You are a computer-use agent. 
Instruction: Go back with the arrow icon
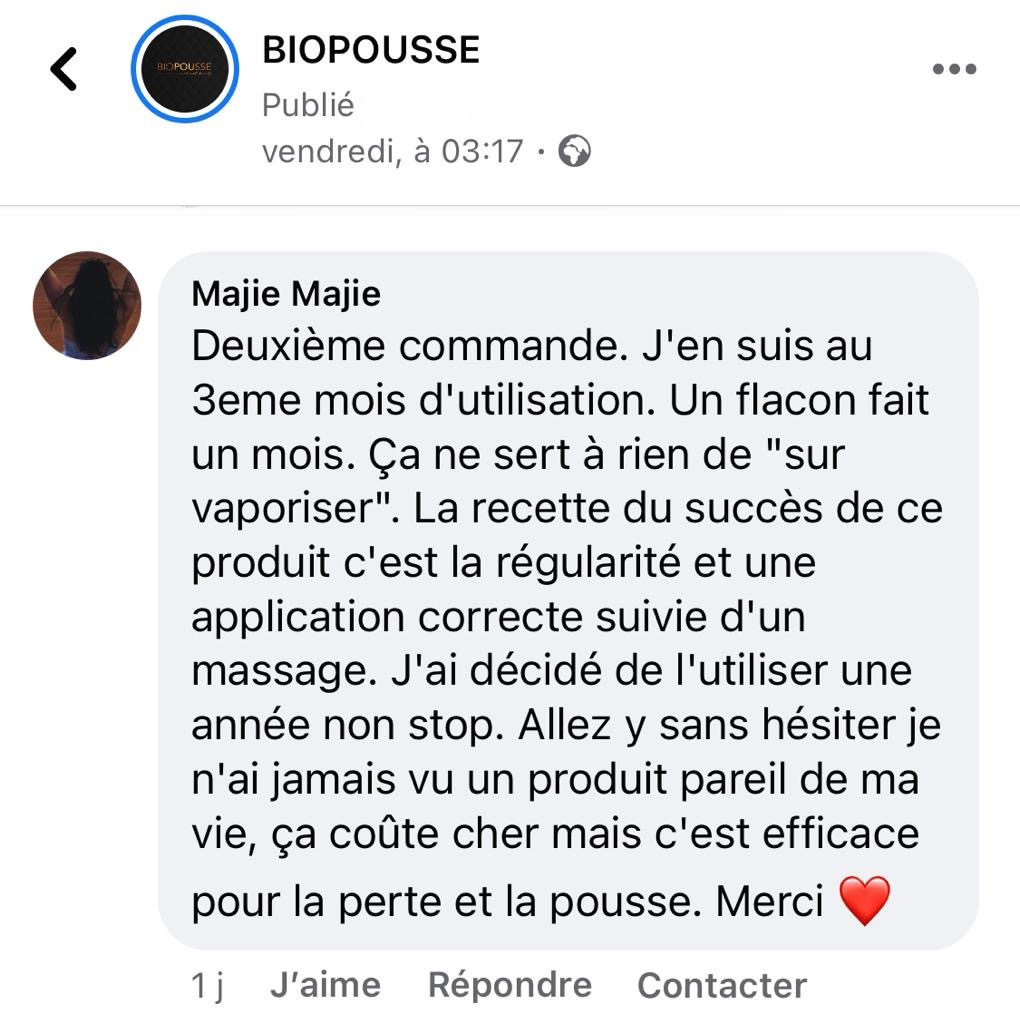[64, 70]
